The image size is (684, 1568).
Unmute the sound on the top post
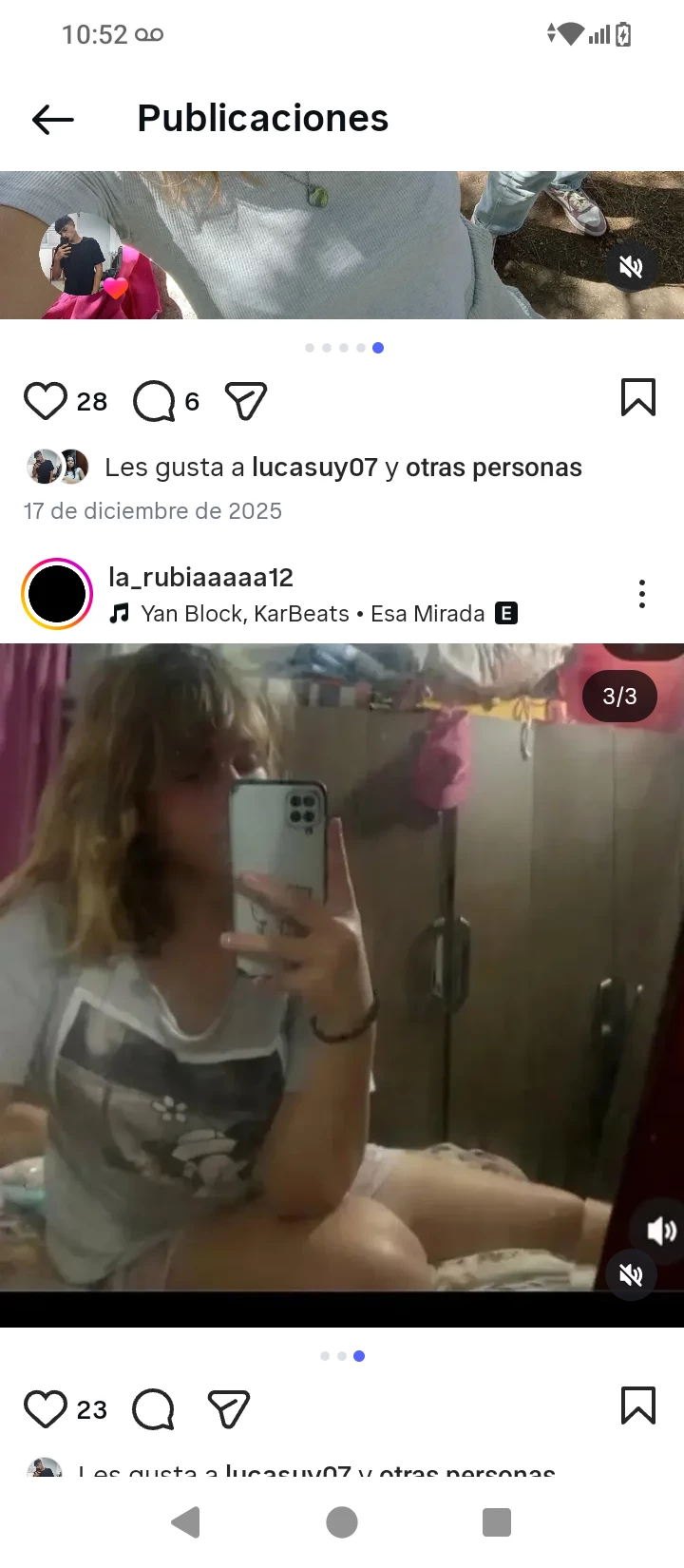point(631,267)
